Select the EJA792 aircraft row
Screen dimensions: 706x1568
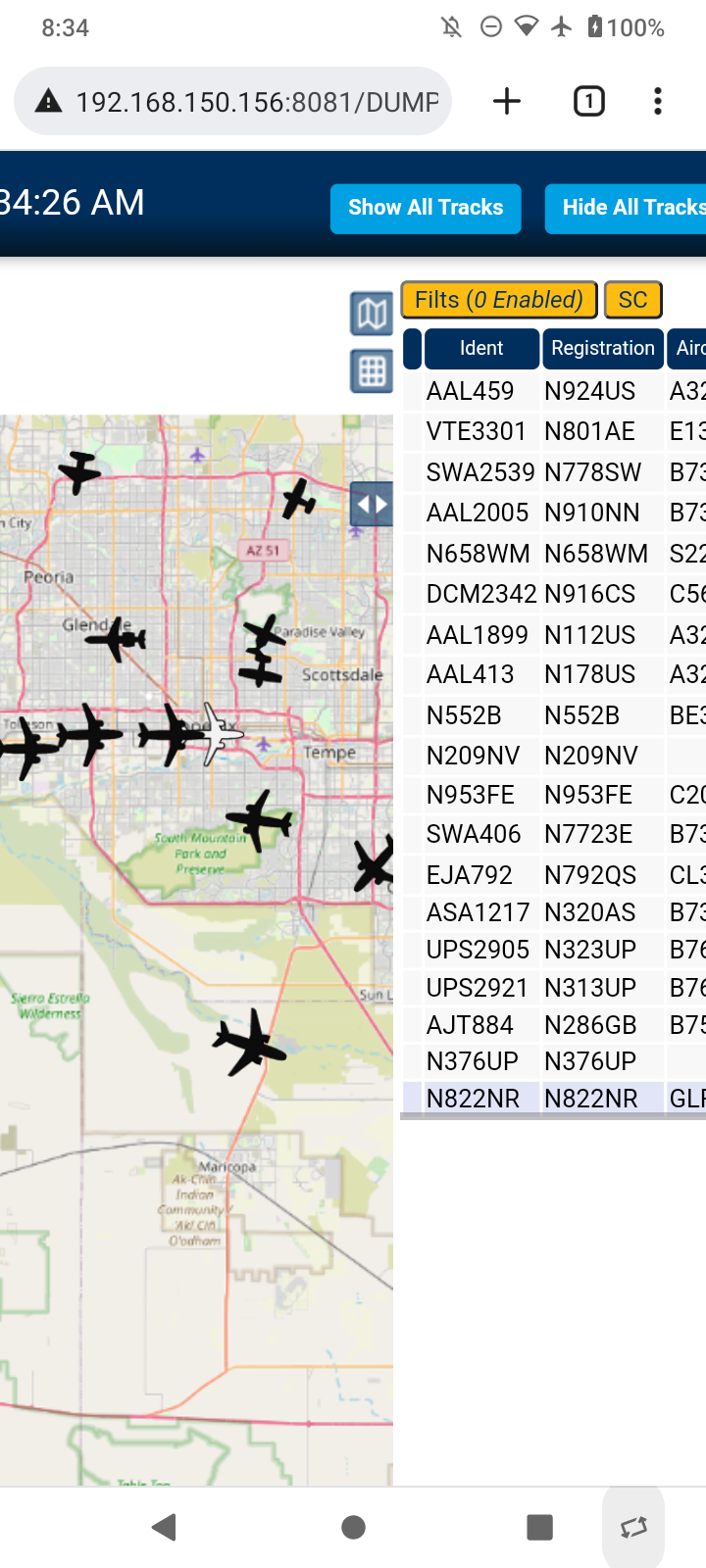pyautogui.click(x=554, y=874)
